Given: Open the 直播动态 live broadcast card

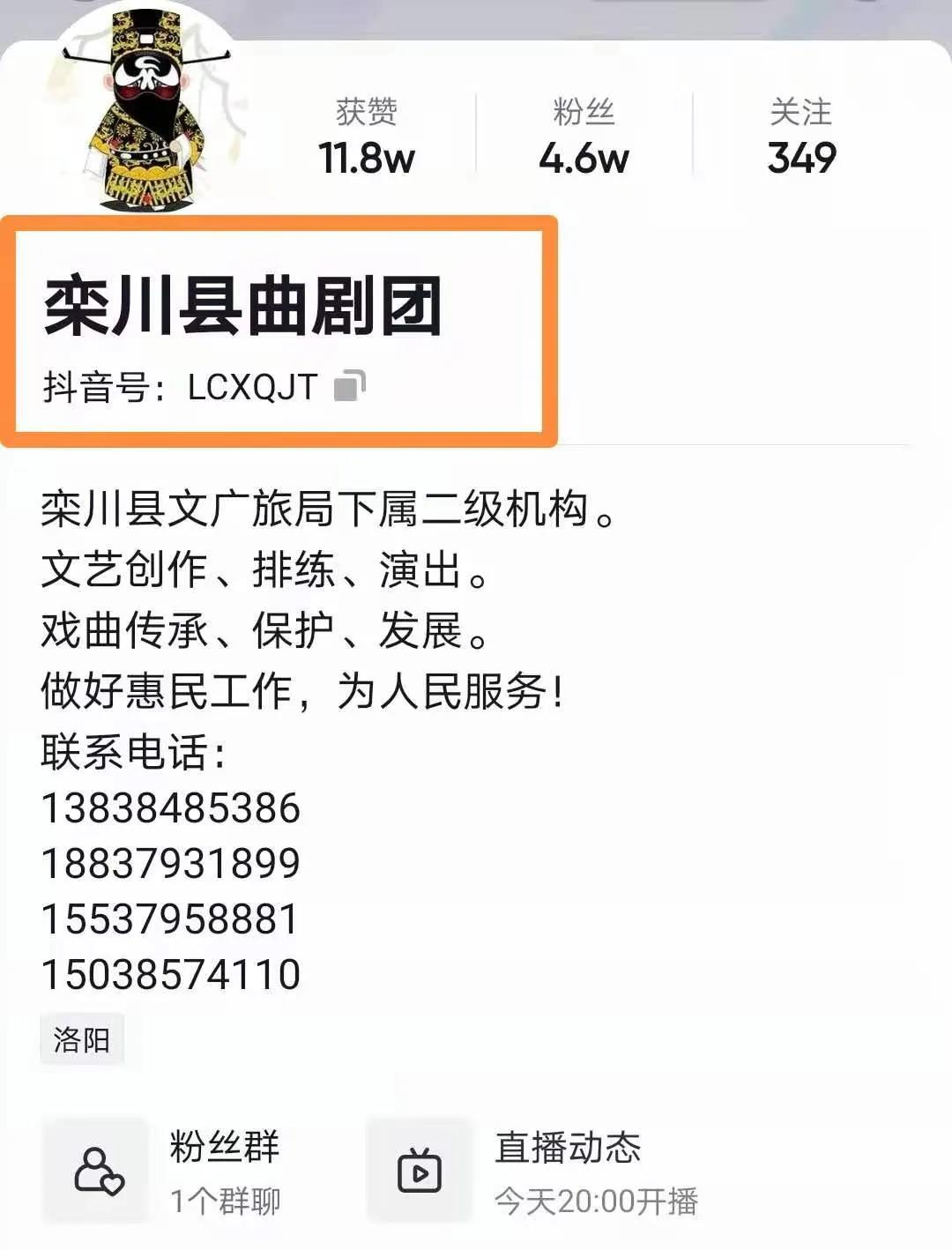Looking at the screenshot, I should pyautogui.click(x=547, y=1172).
